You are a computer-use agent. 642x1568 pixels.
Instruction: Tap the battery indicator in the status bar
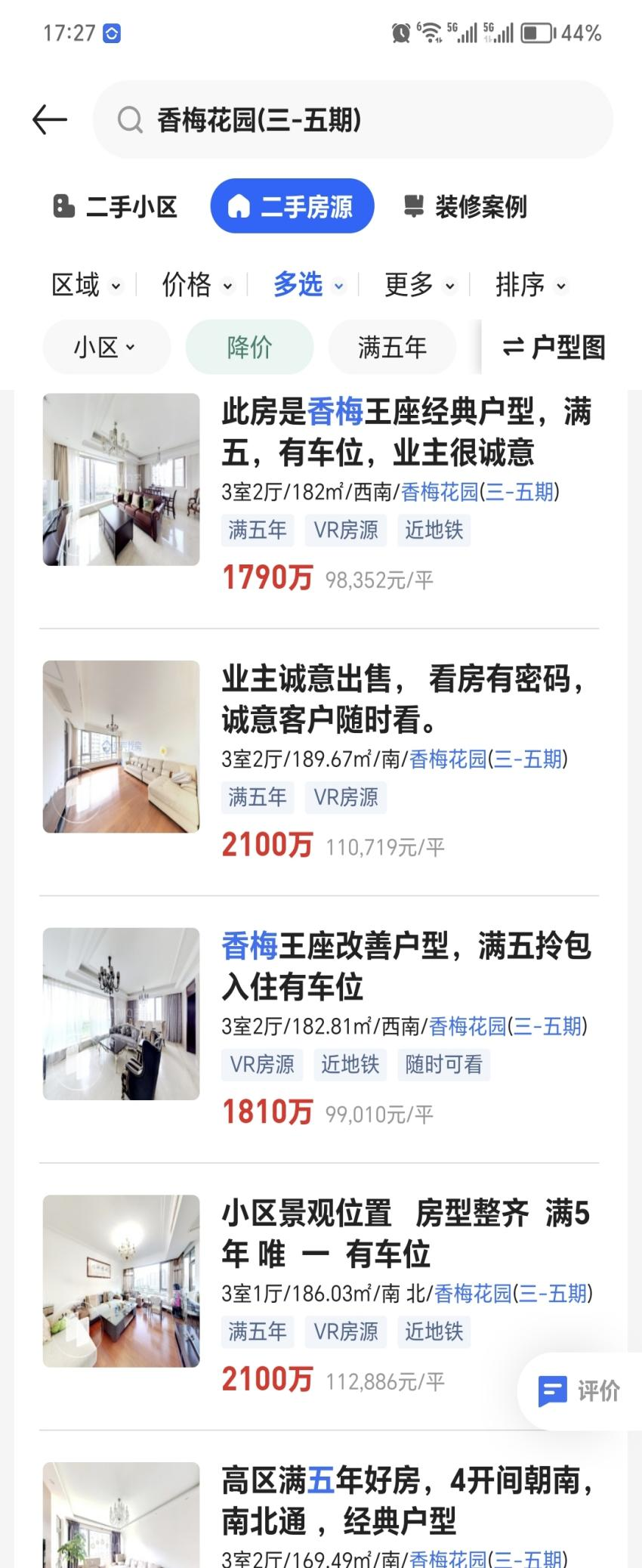(536, 30)
